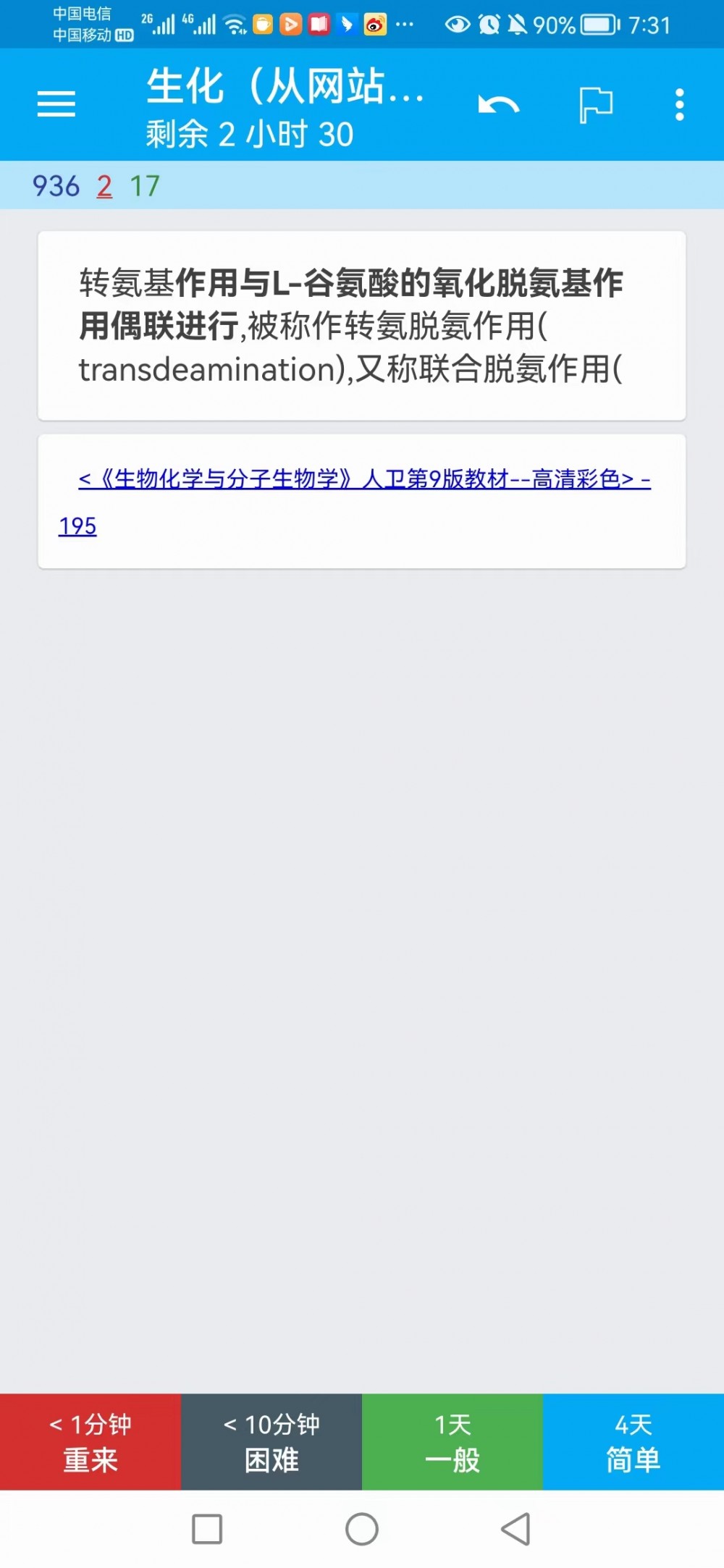Viewport: 724px width, 1568px height.
Task: Flag this card
Action: (x=596, y=105)
